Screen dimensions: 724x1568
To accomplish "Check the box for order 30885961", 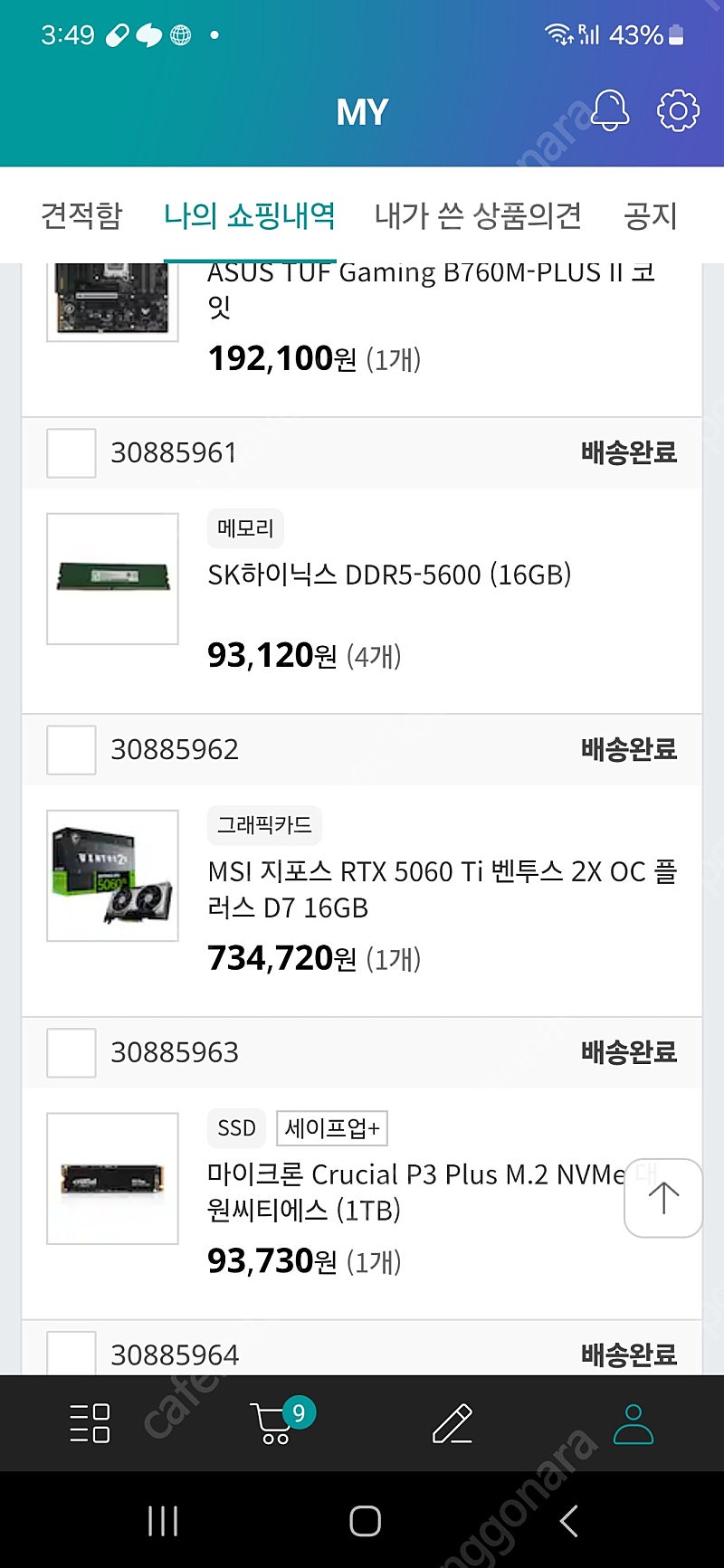I will 71,452.
